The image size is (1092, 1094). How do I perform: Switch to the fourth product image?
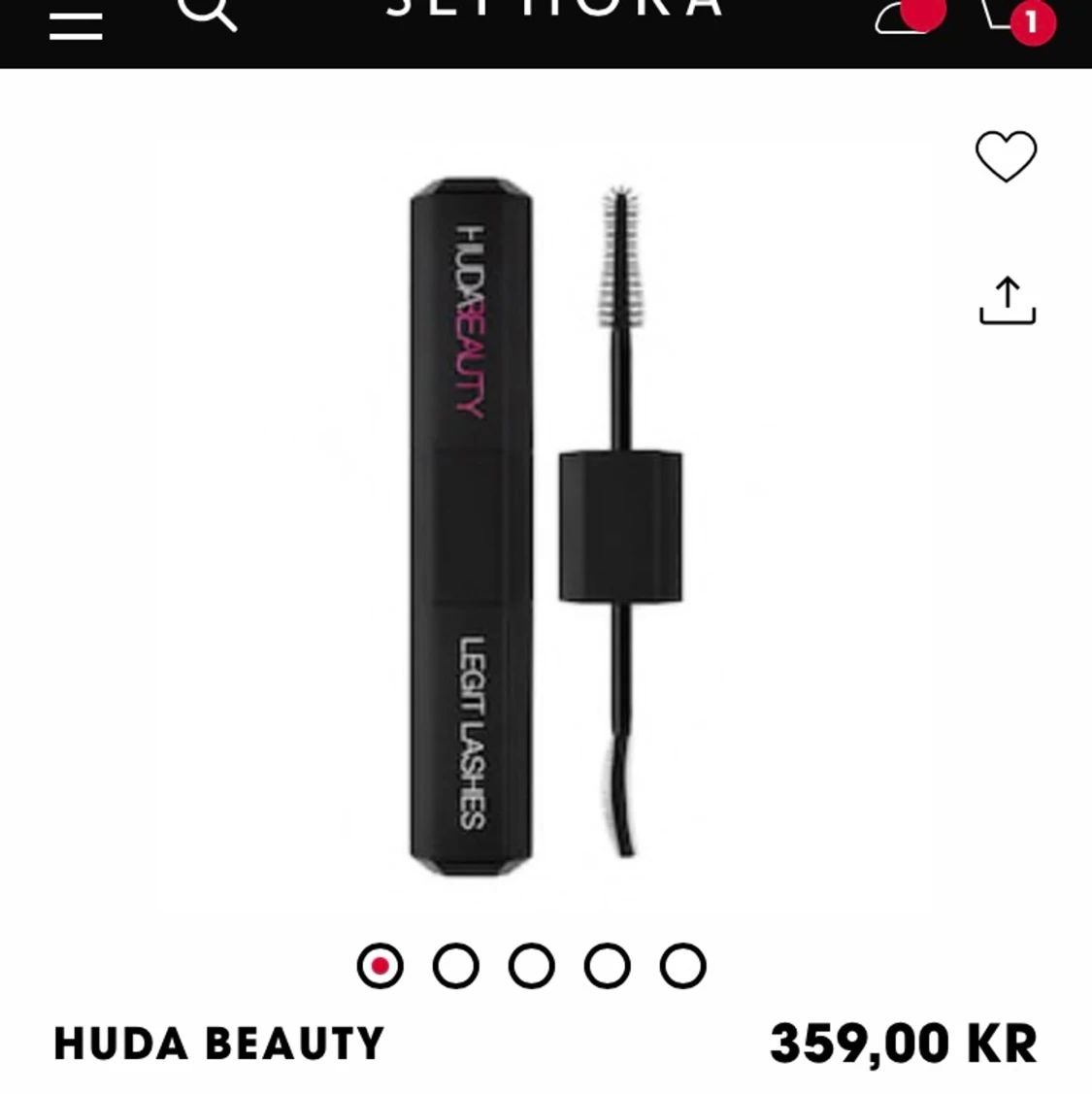(607, 966)
